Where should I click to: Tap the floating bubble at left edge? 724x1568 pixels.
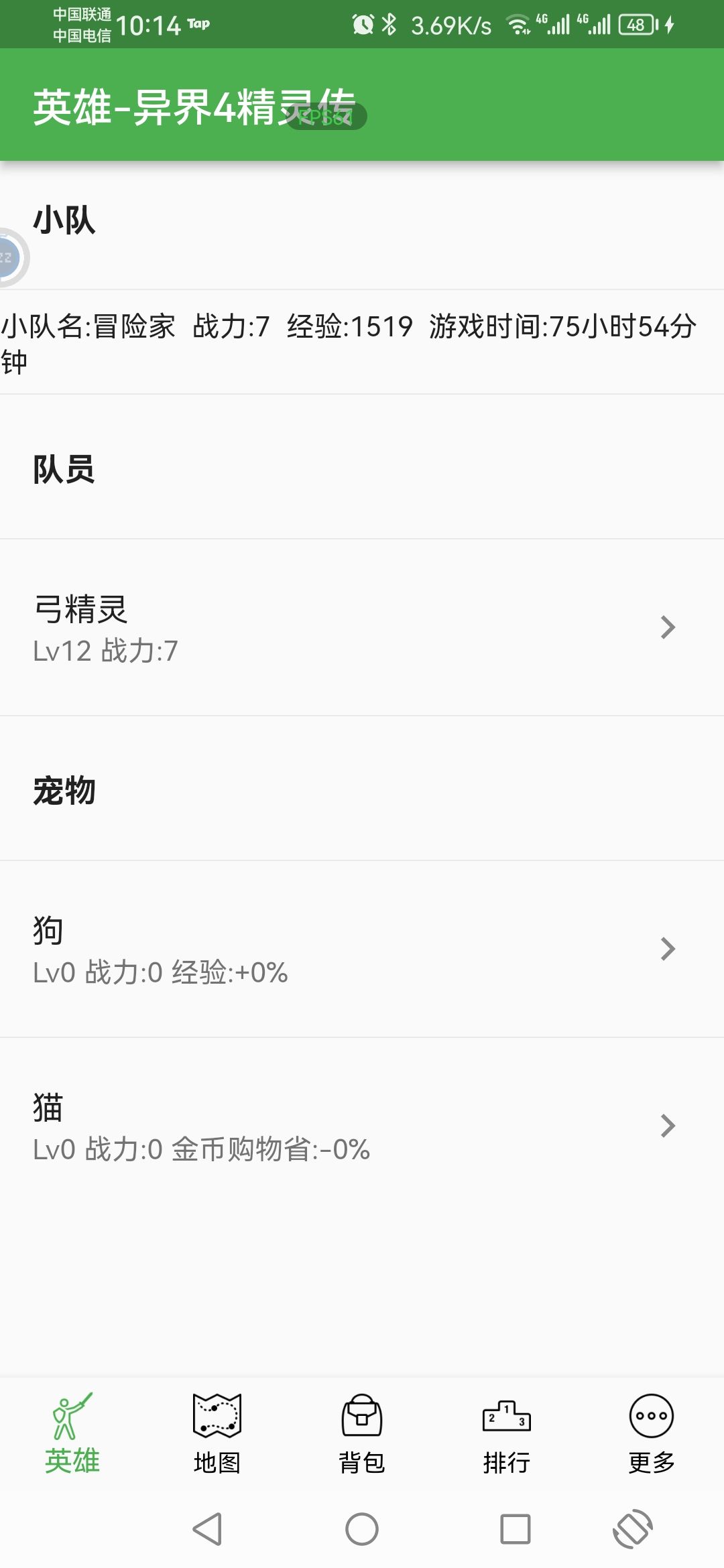coord(11,257)
